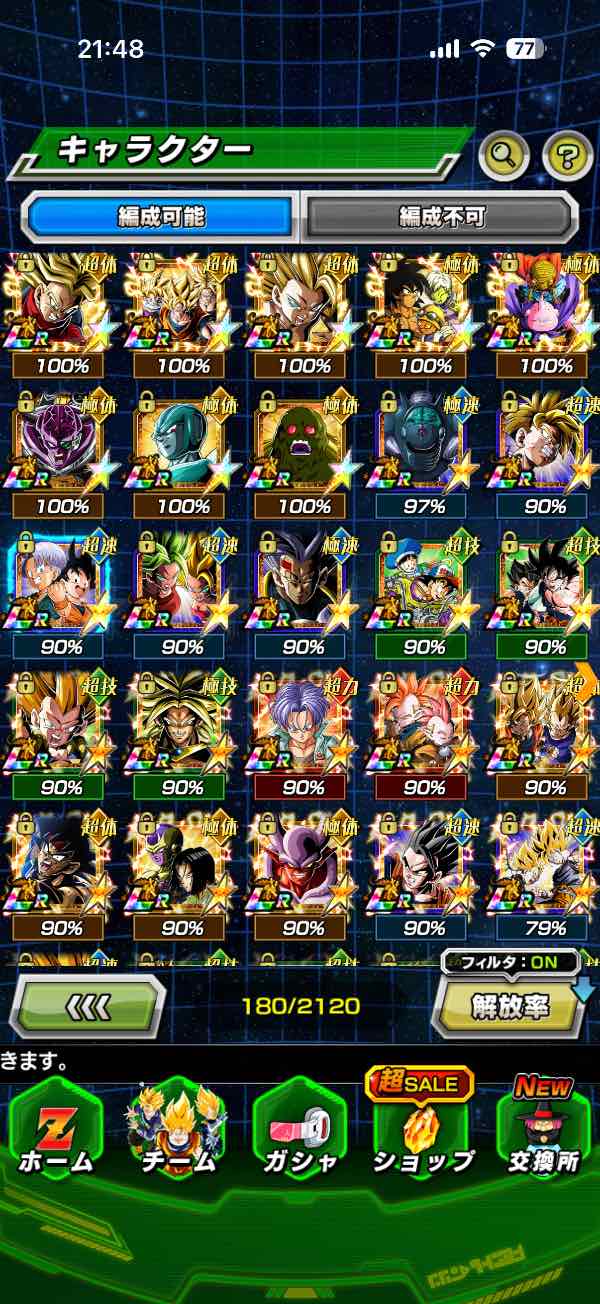
Task: Open the magnifying glass search icon
Action: 505,155
